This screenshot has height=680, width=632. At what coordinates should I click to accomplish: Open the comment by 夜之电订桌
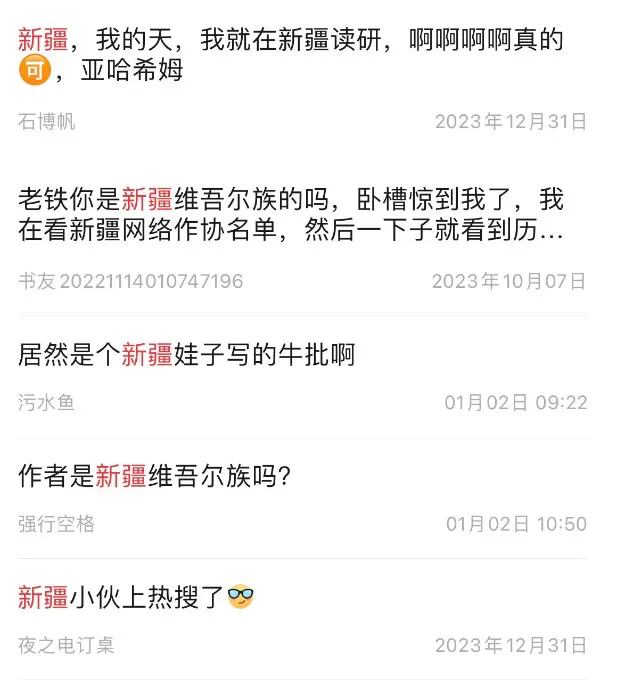click(x=136, y=598)
